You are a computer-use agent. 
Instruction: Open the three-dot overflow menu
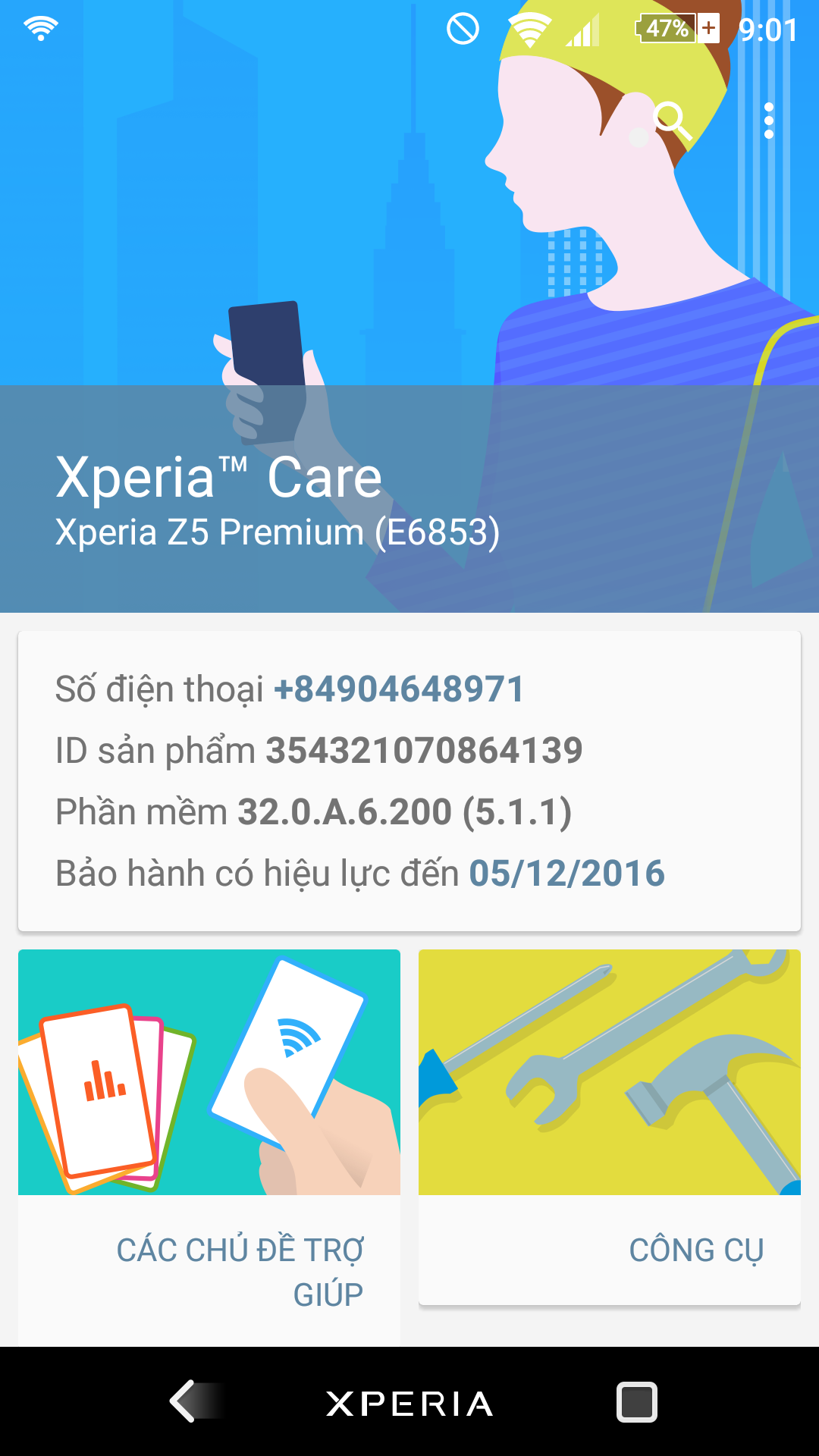point(769,121)
